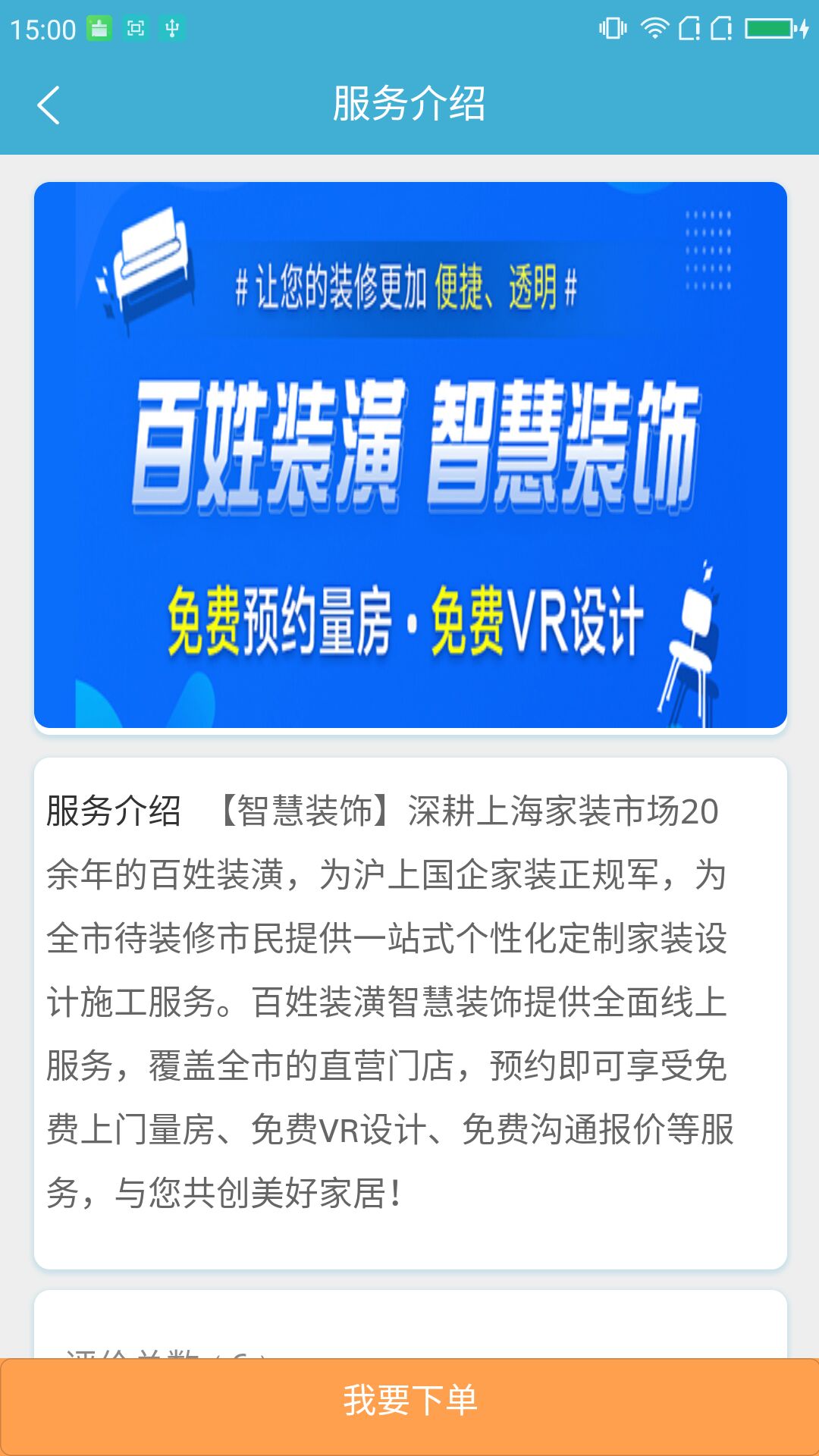Select the 服务介绍 page title
This screenshot has width=819, height=1456.
409,105
